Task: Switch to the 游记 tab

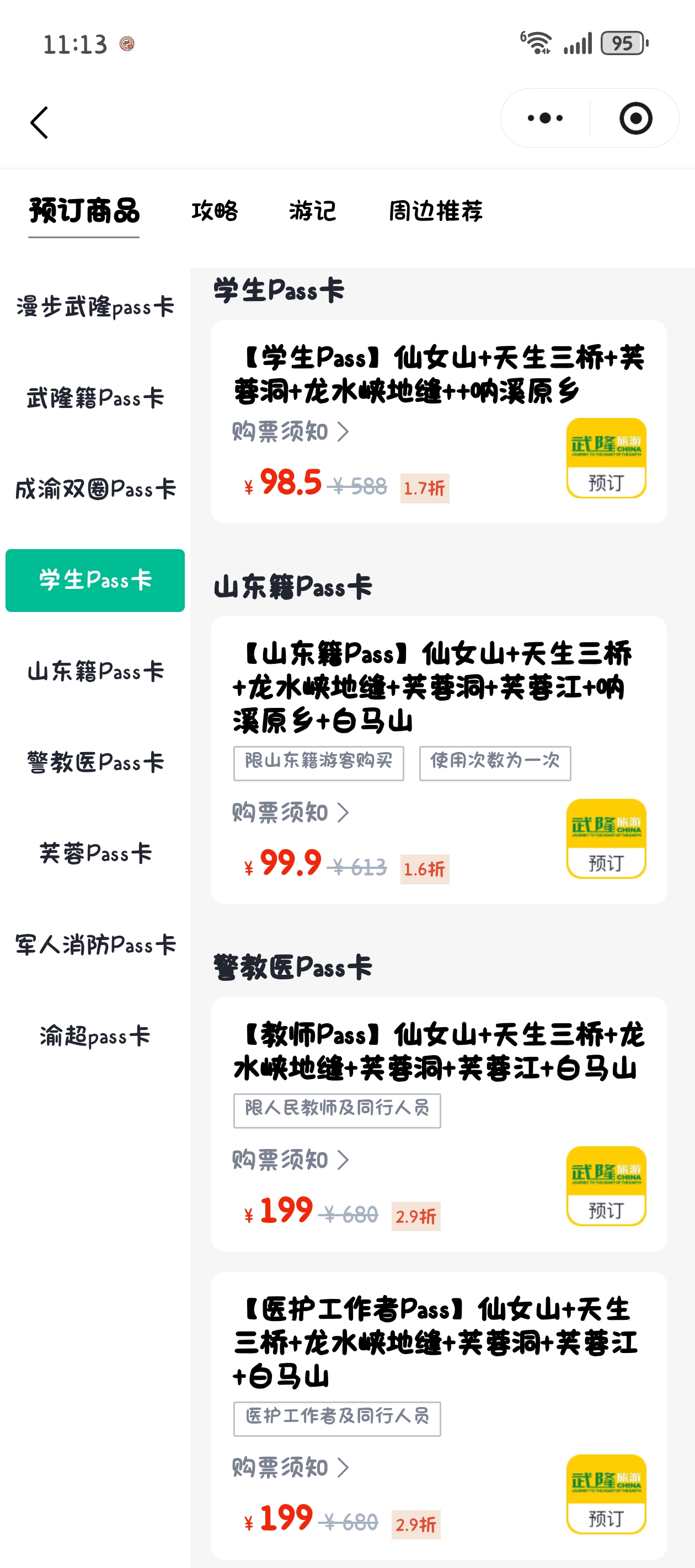Action: pyautogui.click(x=313, y=211)
